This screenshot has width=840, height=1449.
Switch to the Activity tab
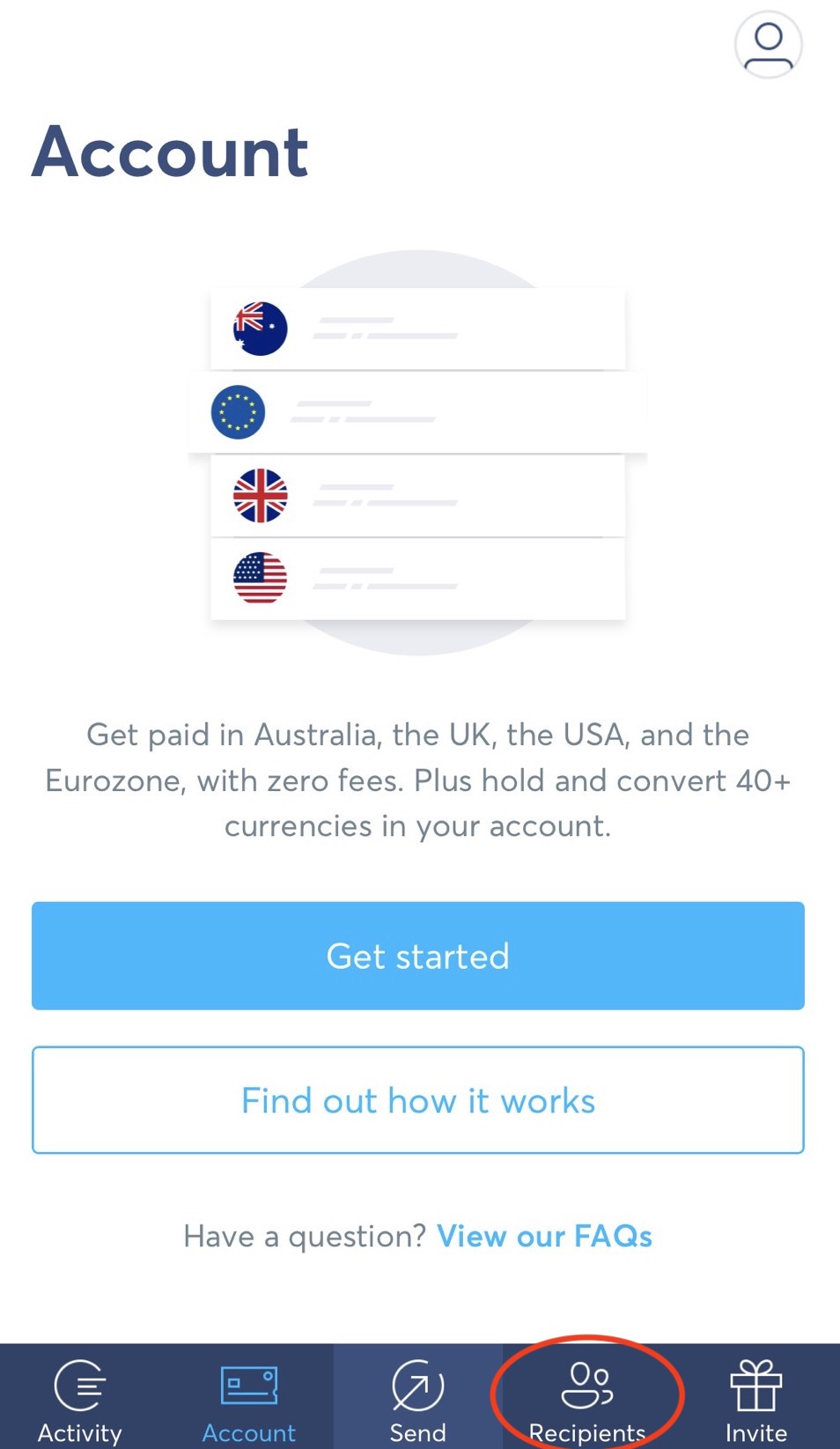tap(80, 1400)
